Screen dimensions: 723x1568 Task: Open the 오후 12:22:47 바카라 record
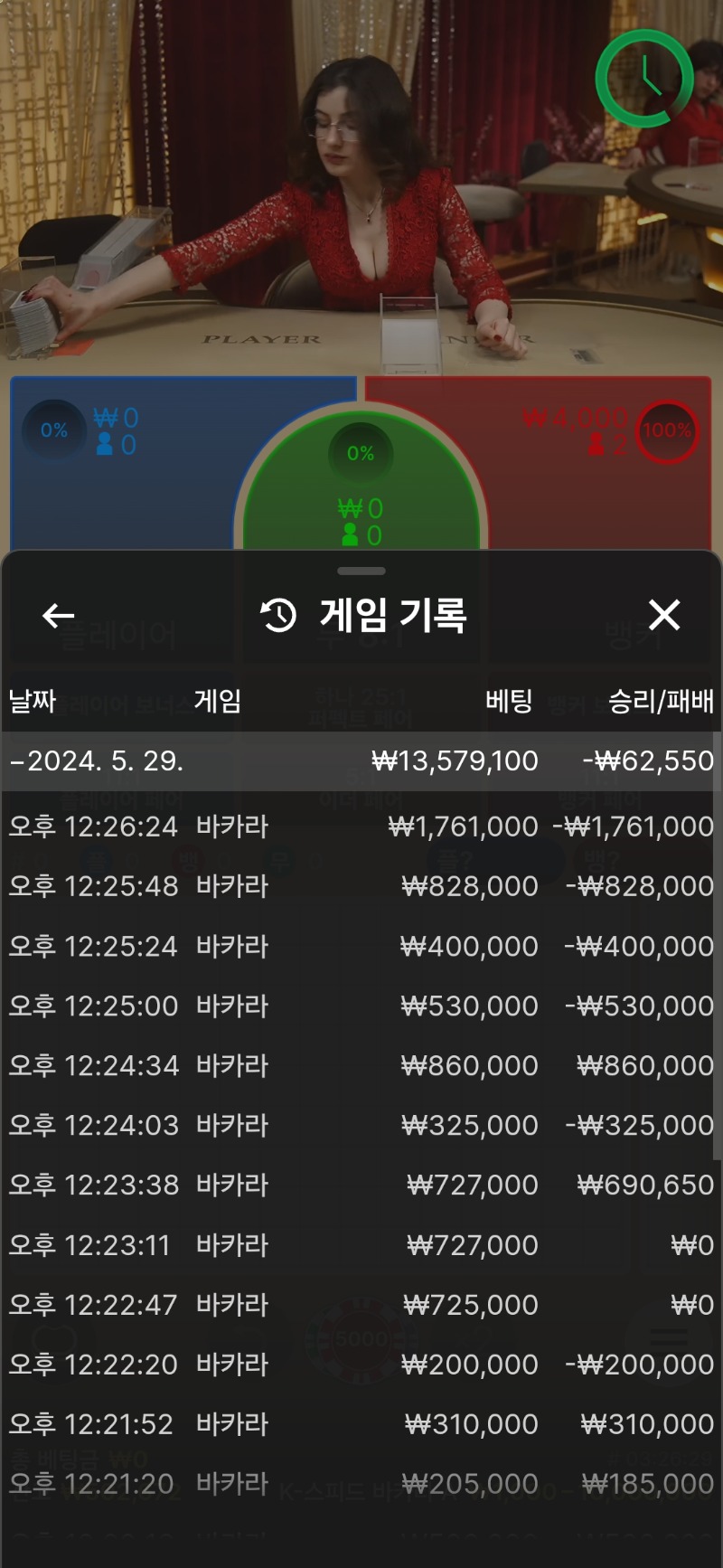pos(361,1305)
